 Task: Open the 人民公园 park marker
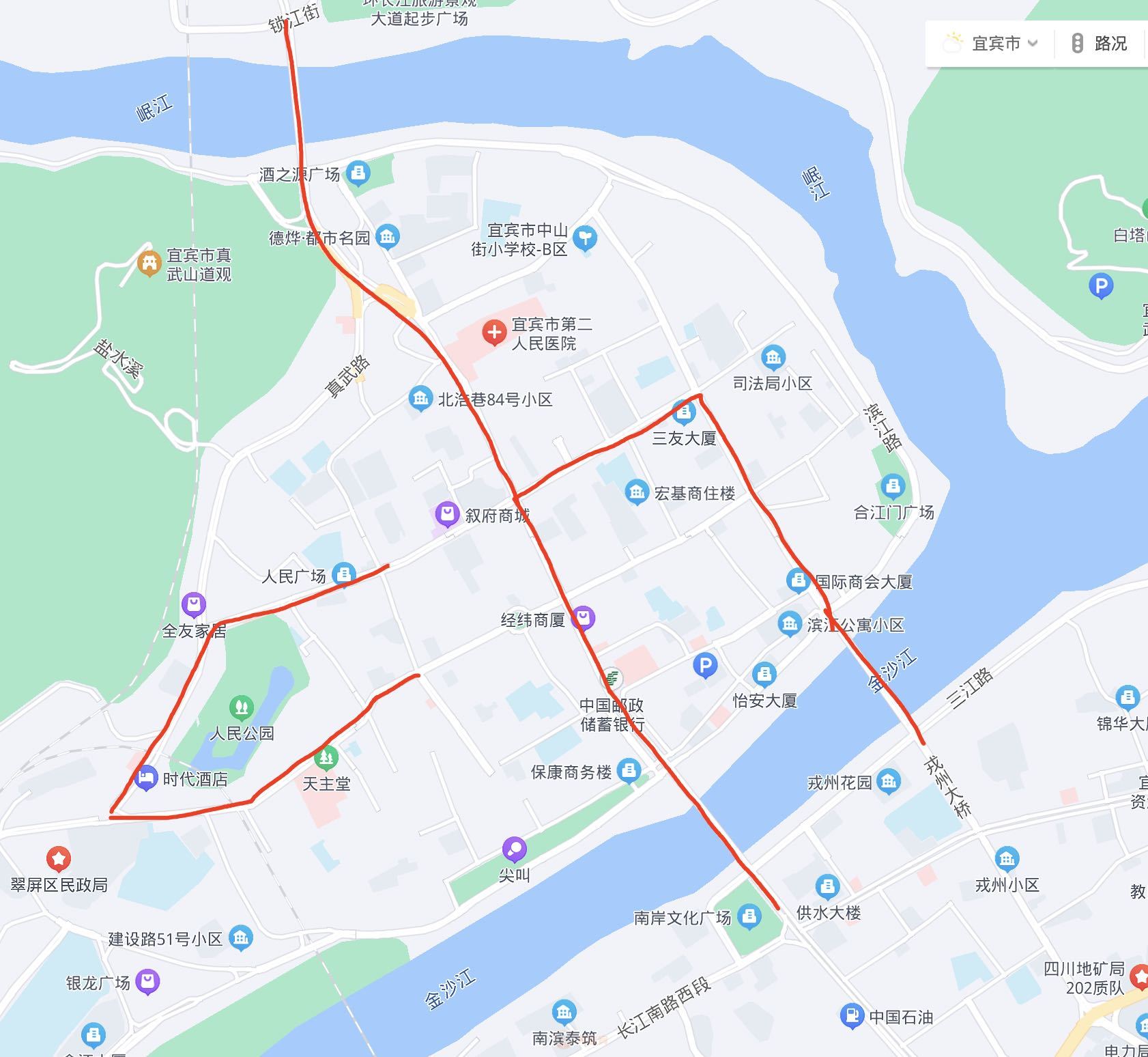click(241, 707)
